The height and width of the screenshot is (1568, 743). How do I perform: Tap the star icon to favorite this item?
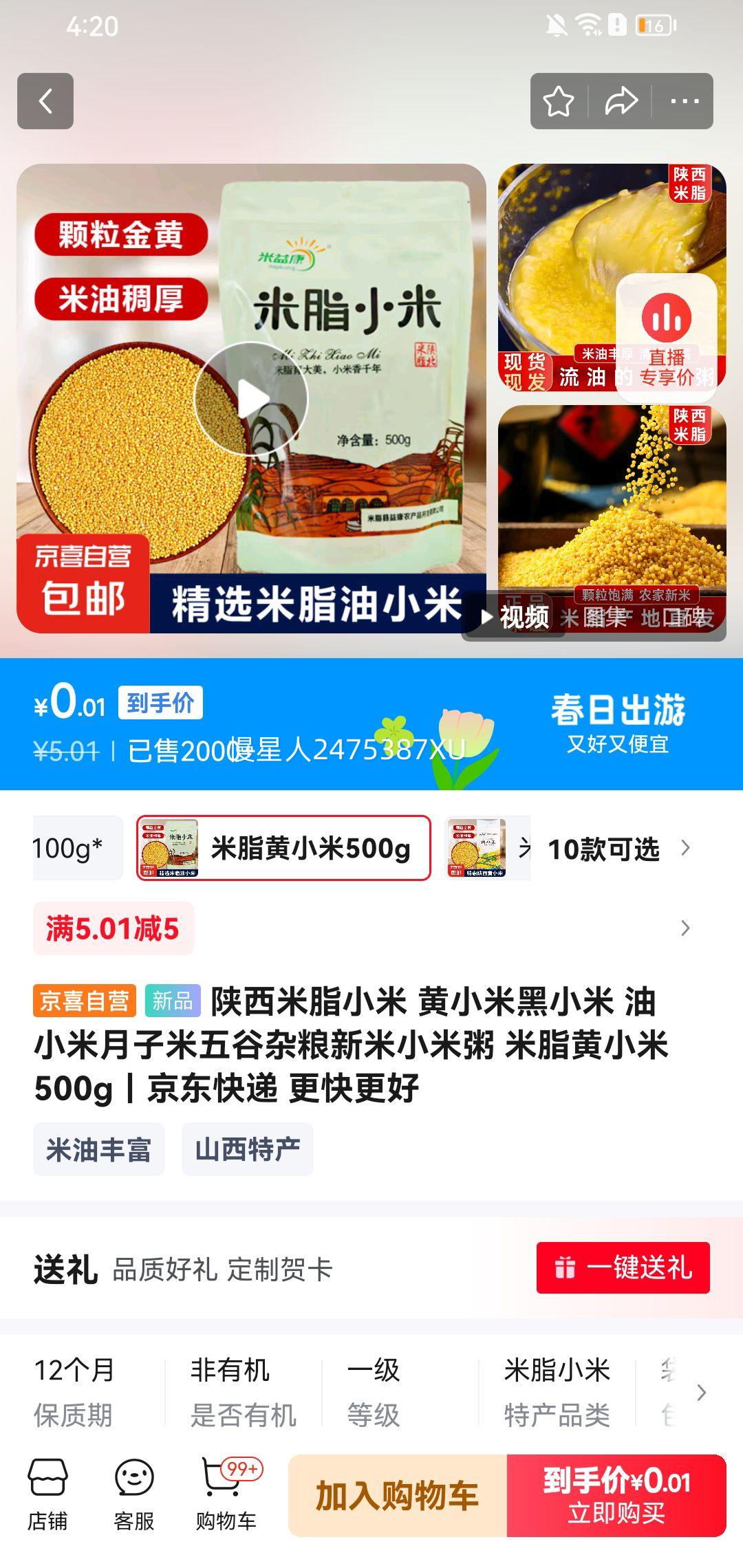point(559,100)
